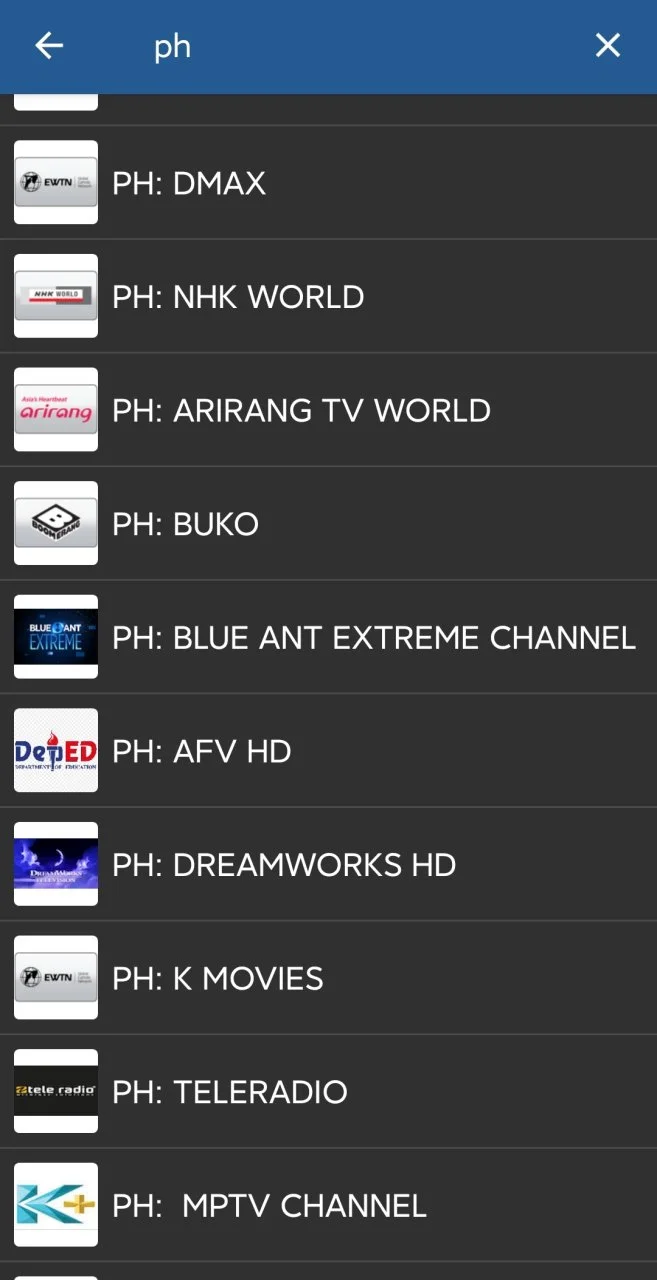Choose the PH: BUKO channel

pos(328,524)
